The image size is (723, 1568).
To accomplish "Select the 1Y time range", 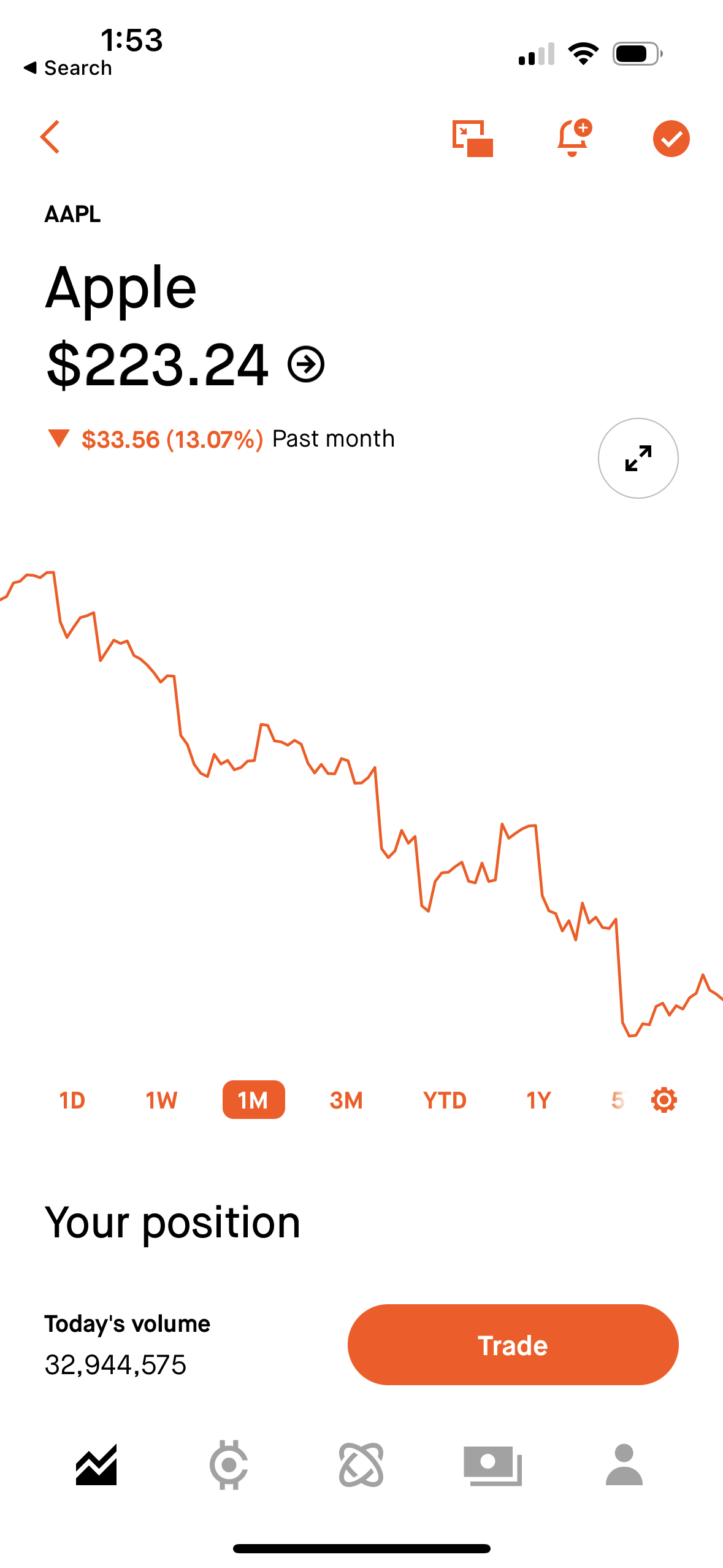I will 538,1100.
